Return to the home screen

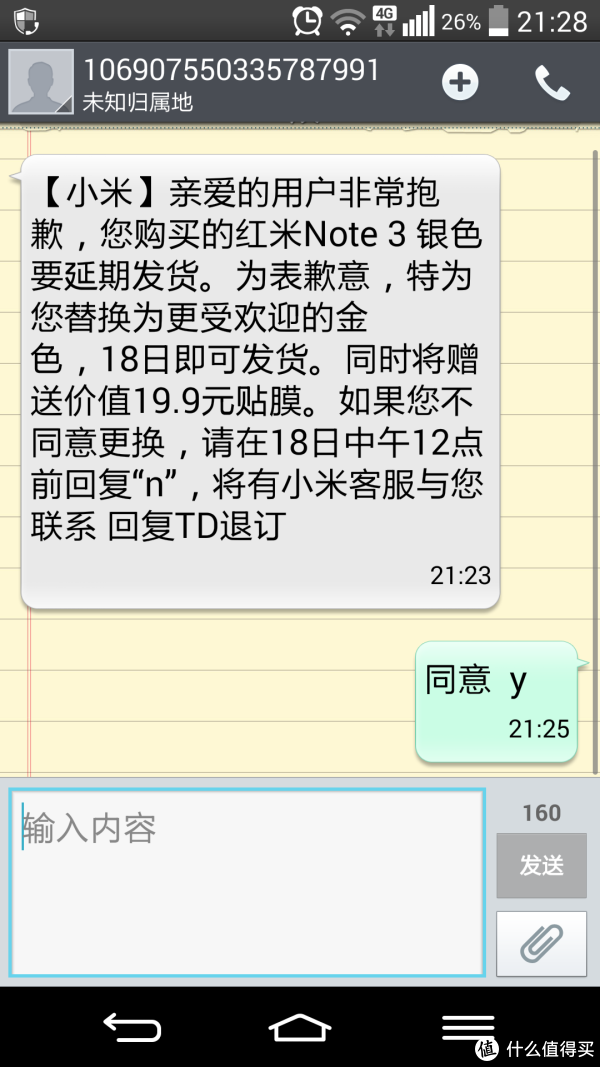[300, 1028]
